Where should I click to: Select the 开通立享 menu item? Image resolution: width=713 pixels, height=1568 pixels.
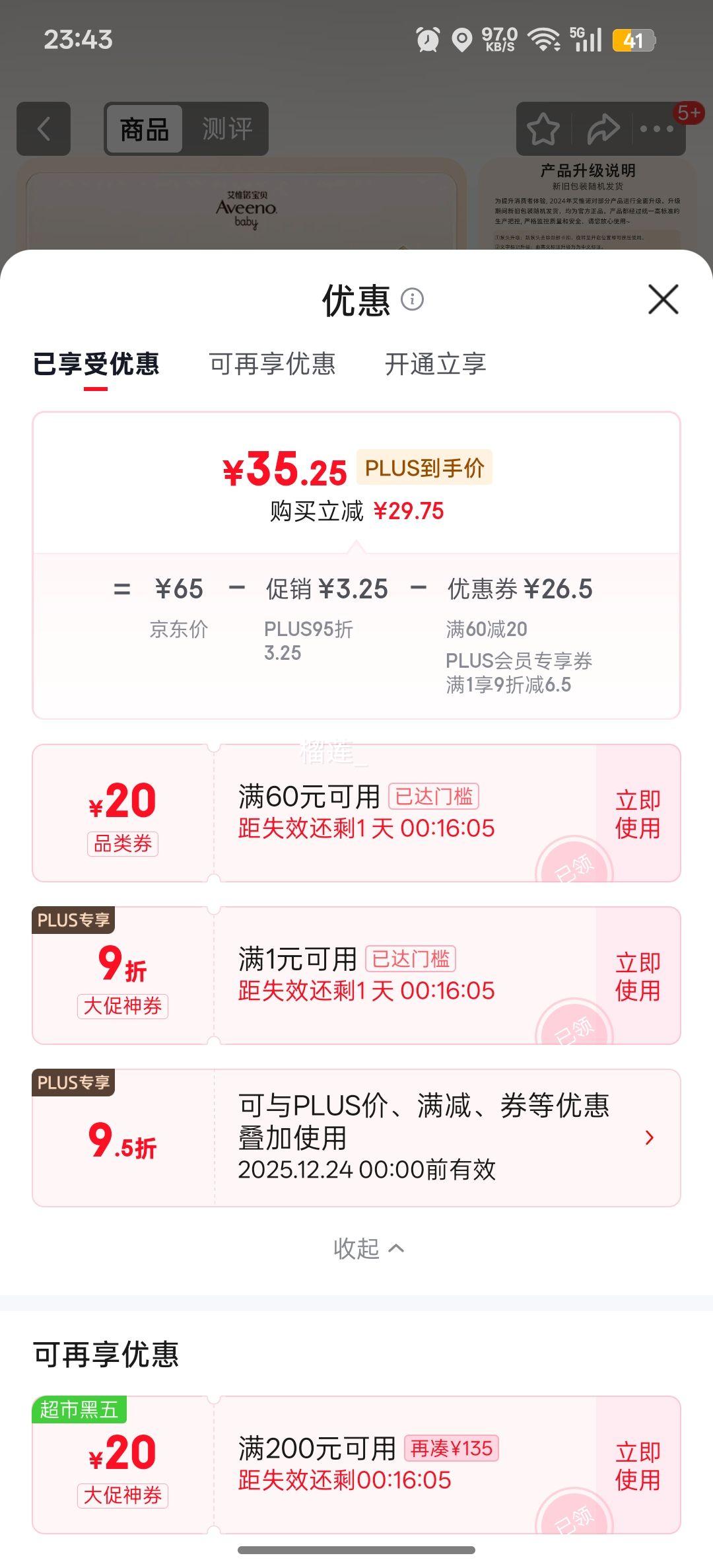[x=436, y=364]
